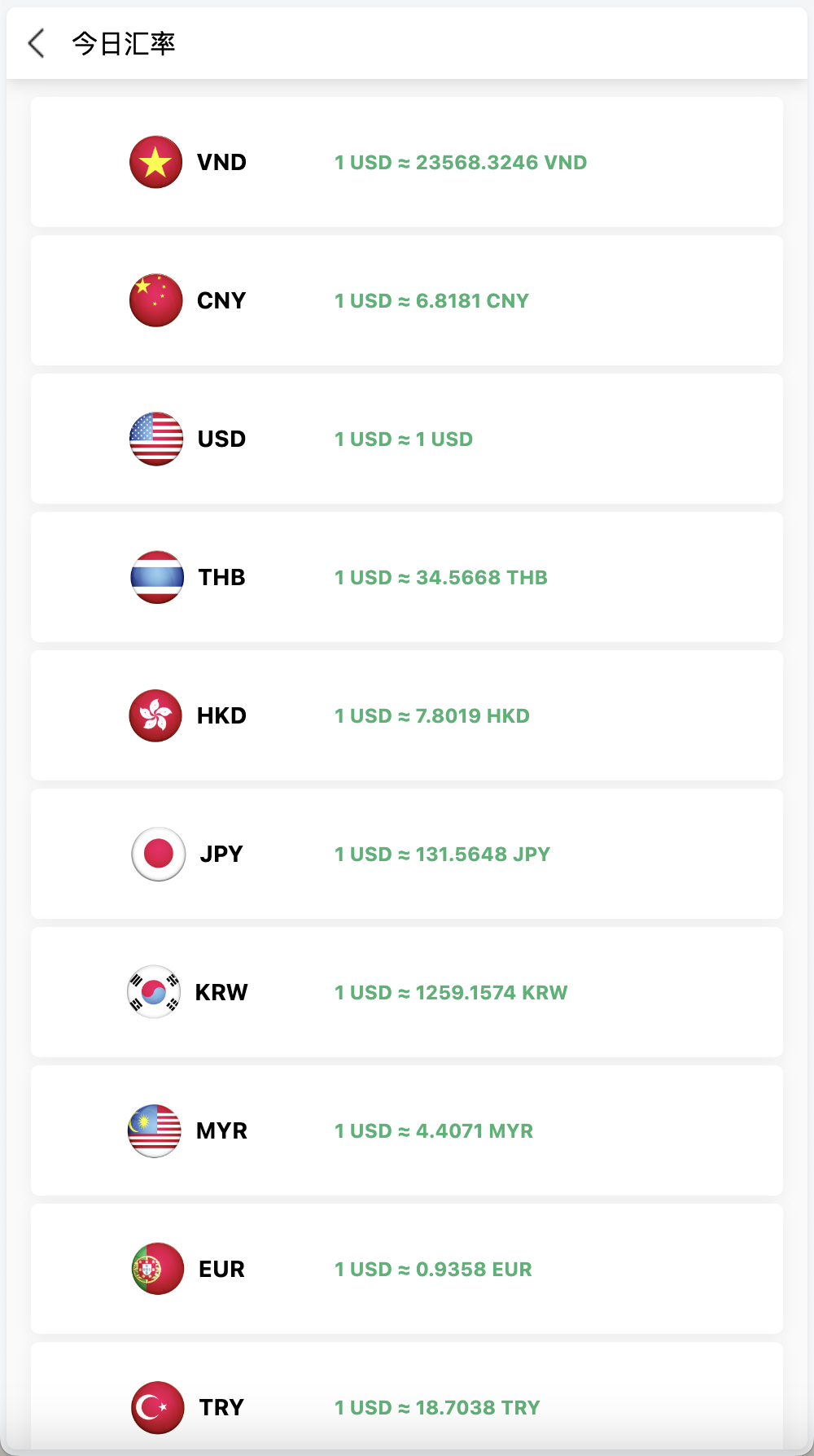Image resolution: width=814 pixels, height=1456 pixels.
Task: Select the rate text 1 USD ≈ 34.5668 THB
Action: (x=440, y=577)
